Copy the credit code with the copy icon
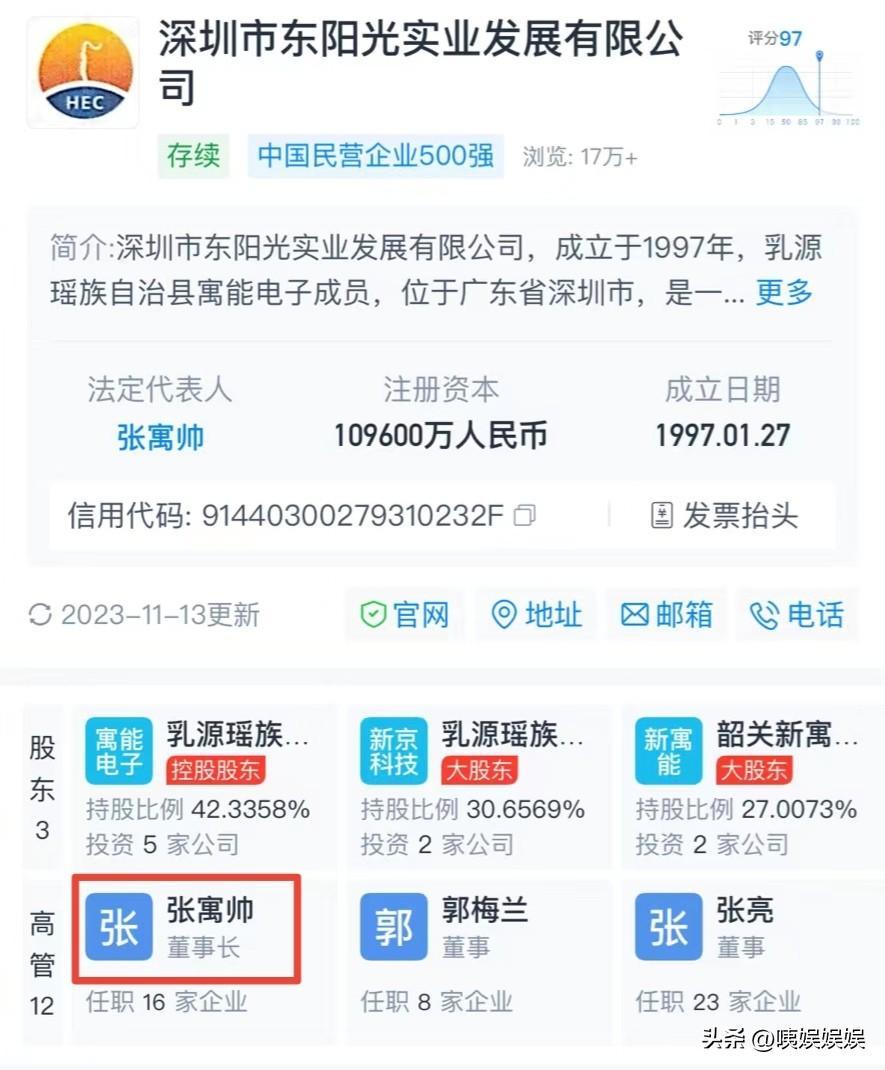885x1070 pixels. click(525, 516)
